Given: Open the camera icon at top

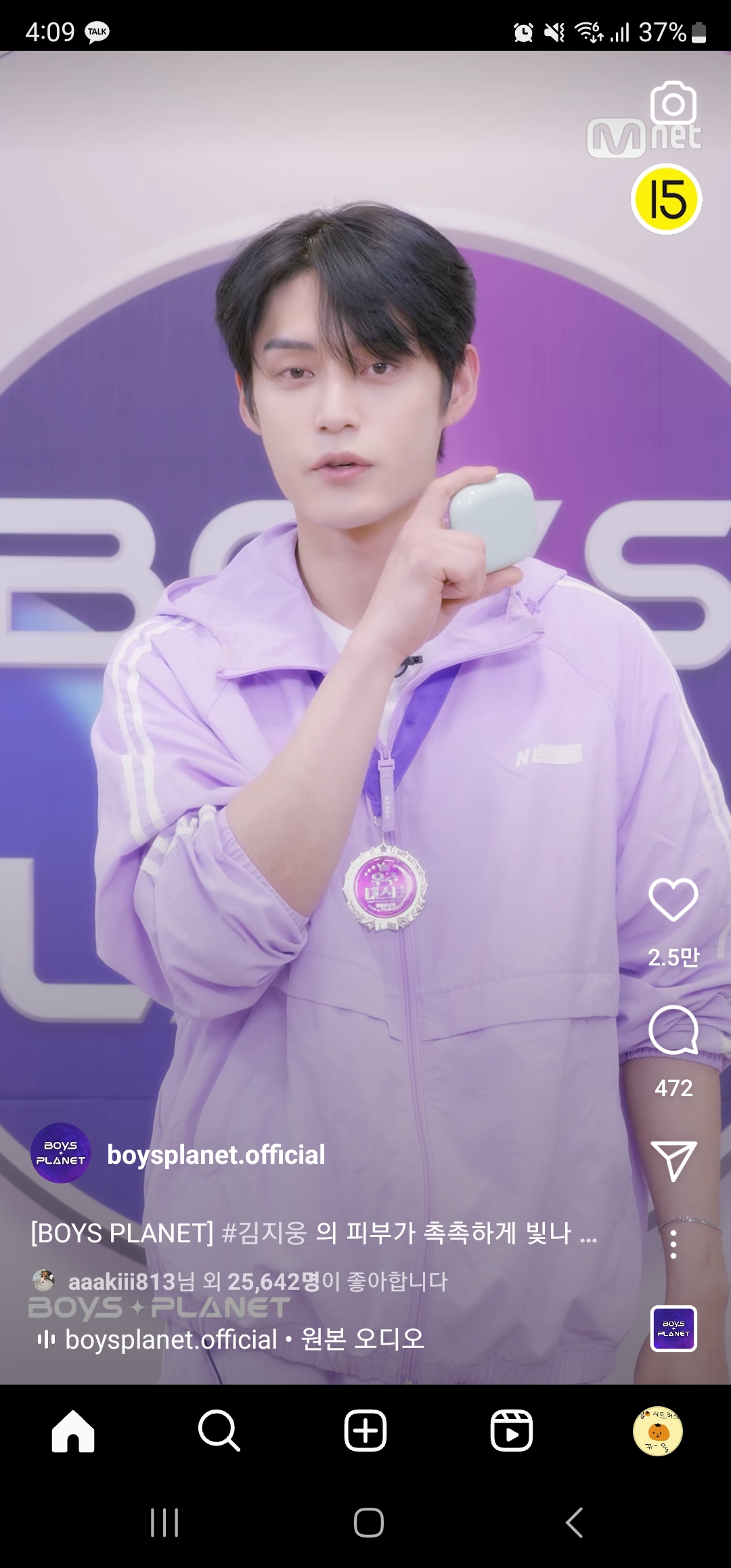Looking at the screenshot, I should pos(673,104).
